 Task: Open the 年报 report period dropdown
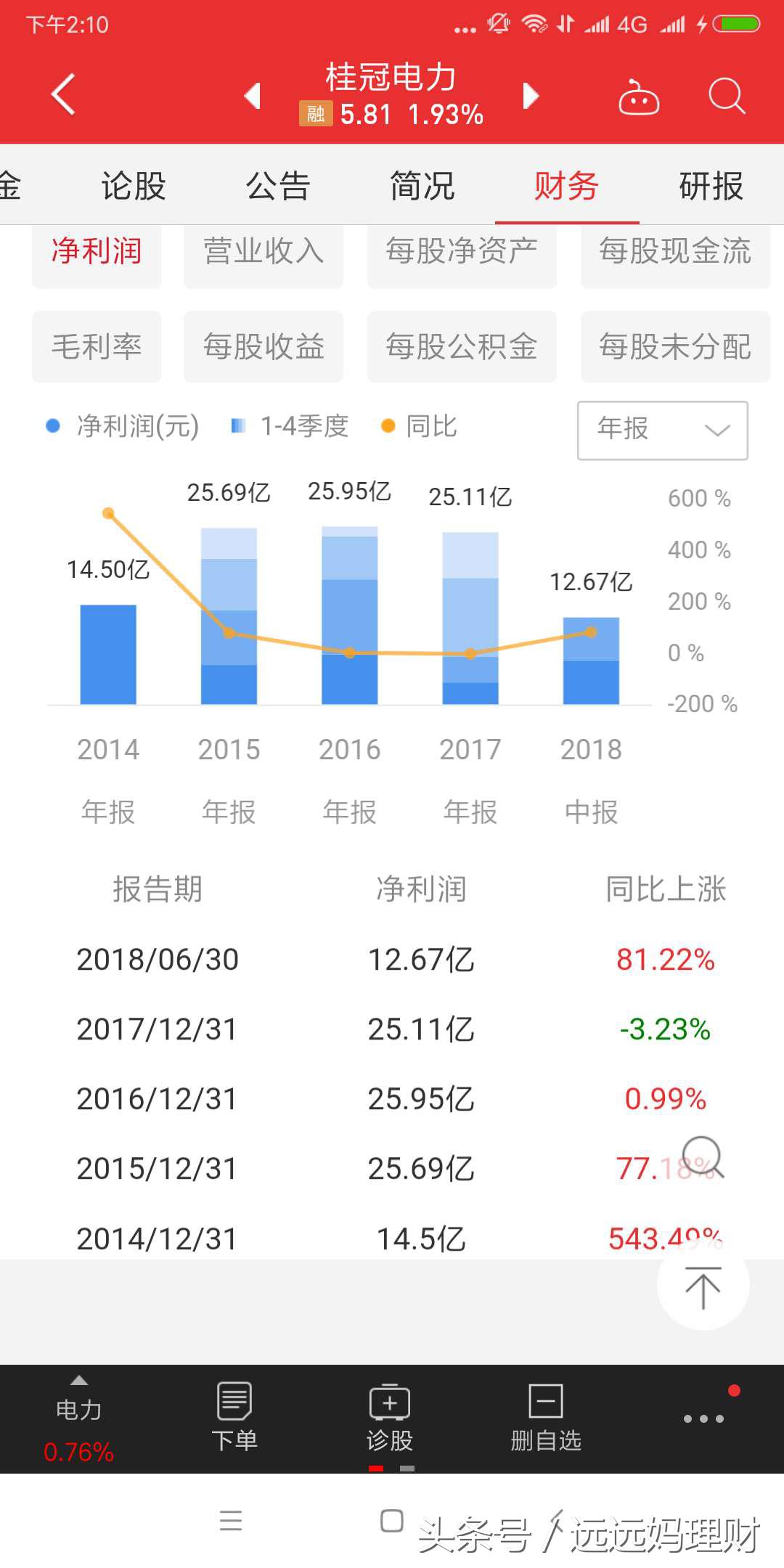[x=661, y=430]
